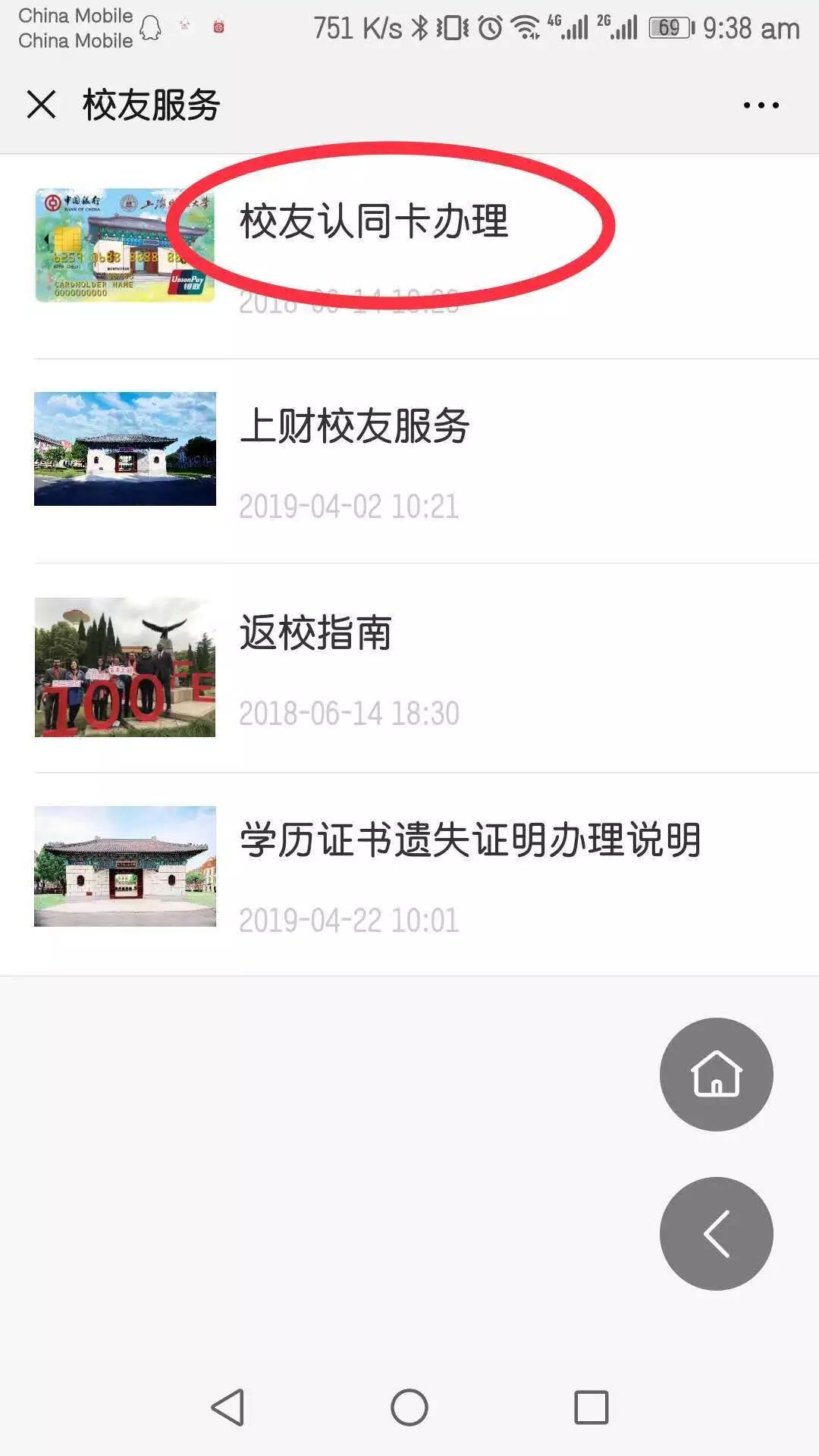Tap the system back navigation button
The height and width of the screenshot is (1456, 819).
tap(227, 1407)
